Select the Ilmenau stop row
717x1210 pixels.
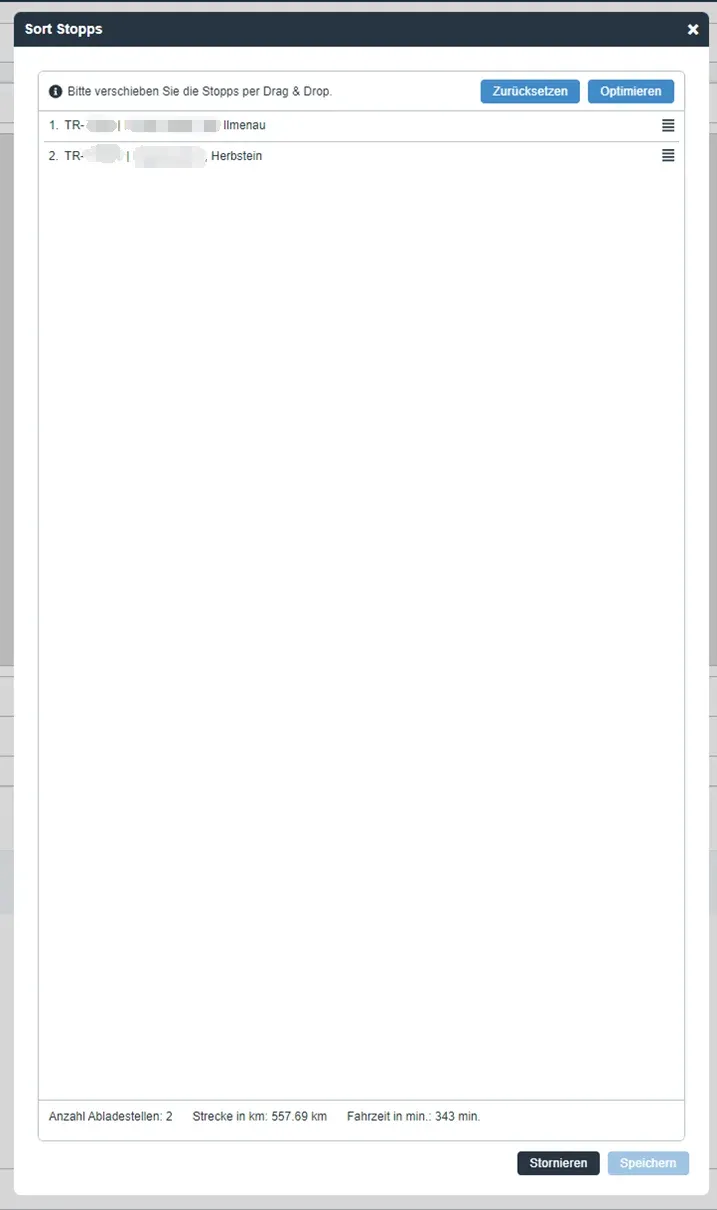tap(361, 126)
